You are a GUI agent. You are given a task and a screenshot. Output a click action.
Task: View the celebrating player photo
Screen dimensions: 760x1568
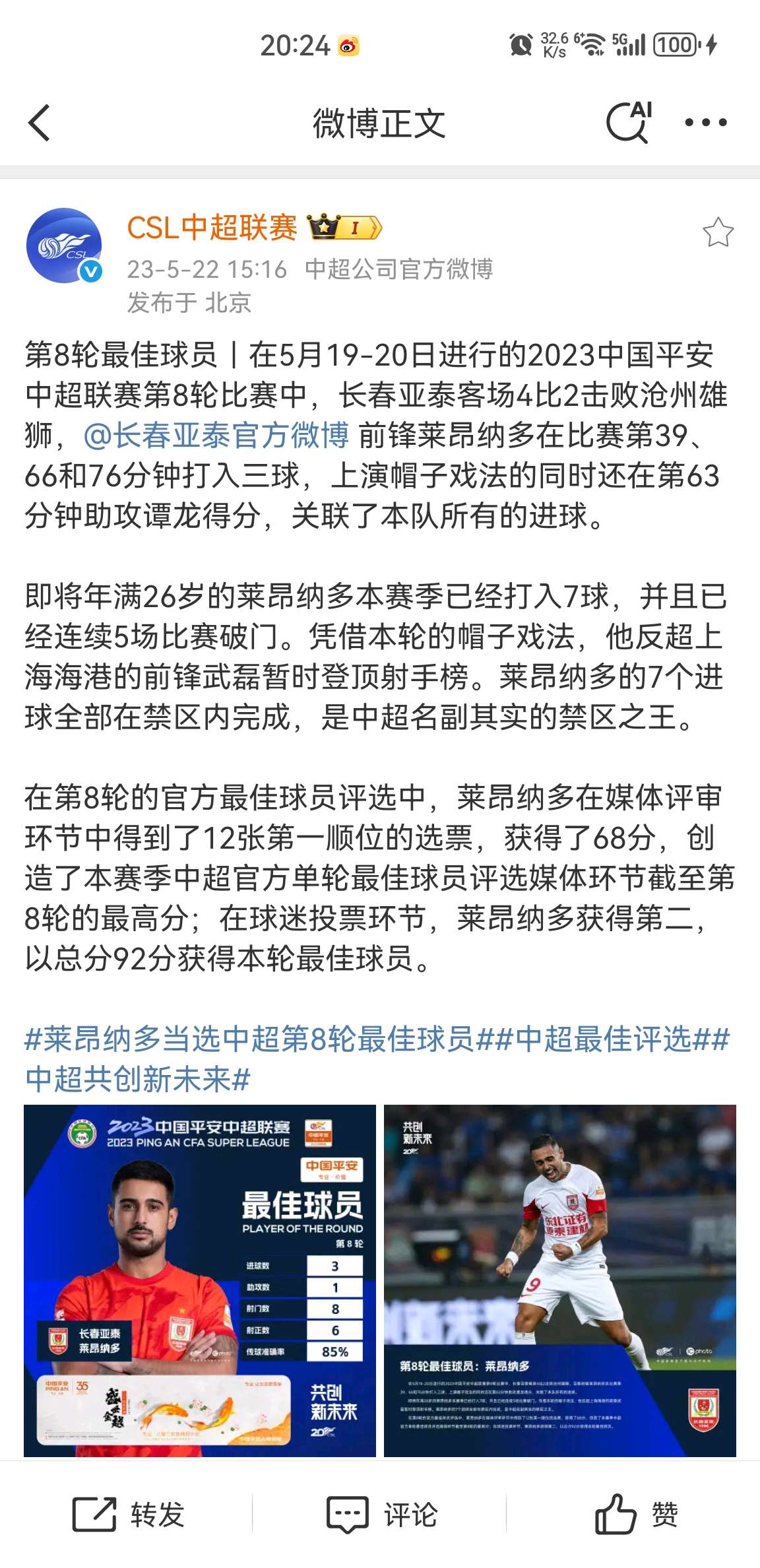click(x=559, y=1280)
